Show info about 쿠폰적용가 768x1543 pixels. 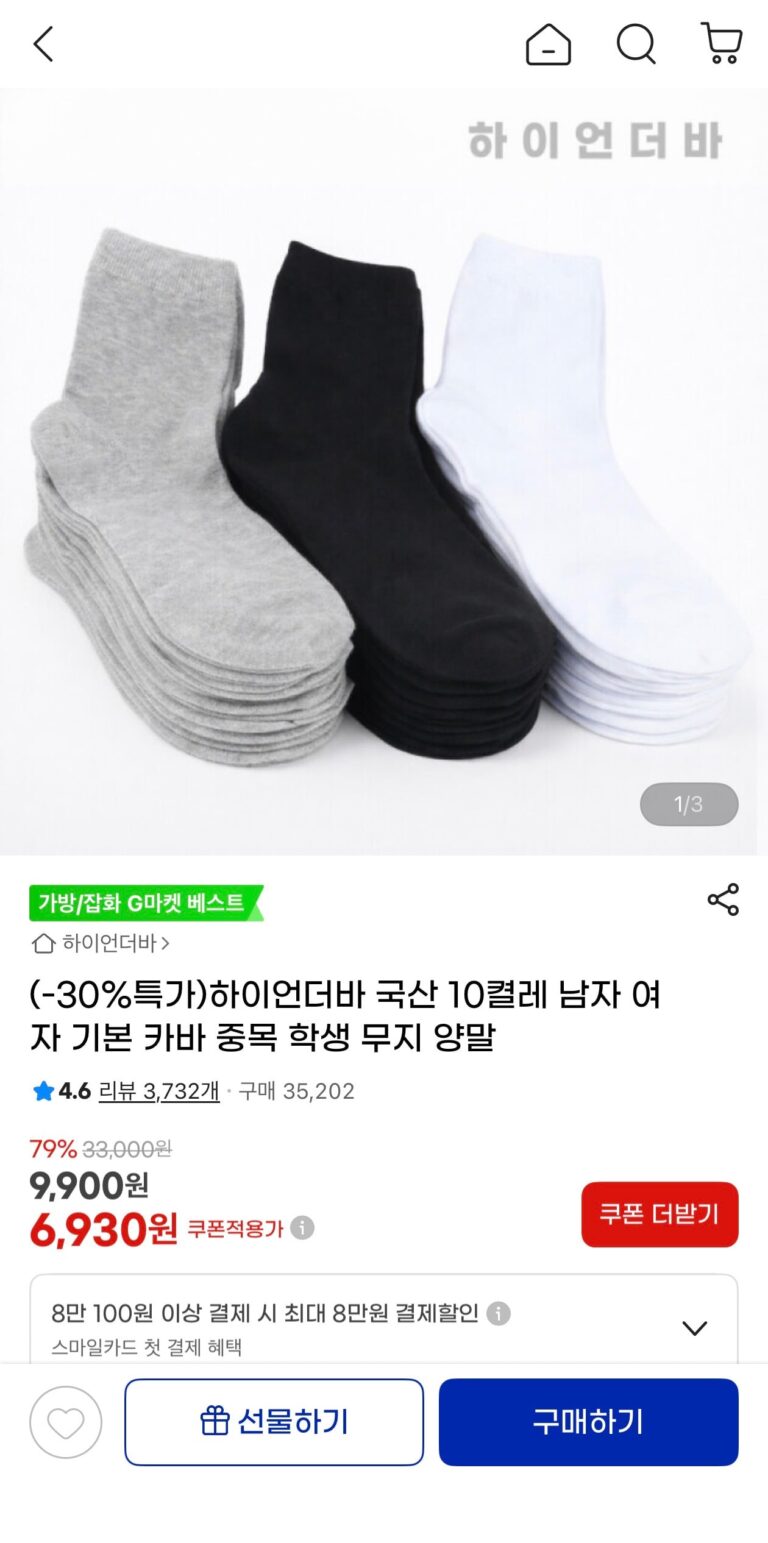click(302, 1227)
